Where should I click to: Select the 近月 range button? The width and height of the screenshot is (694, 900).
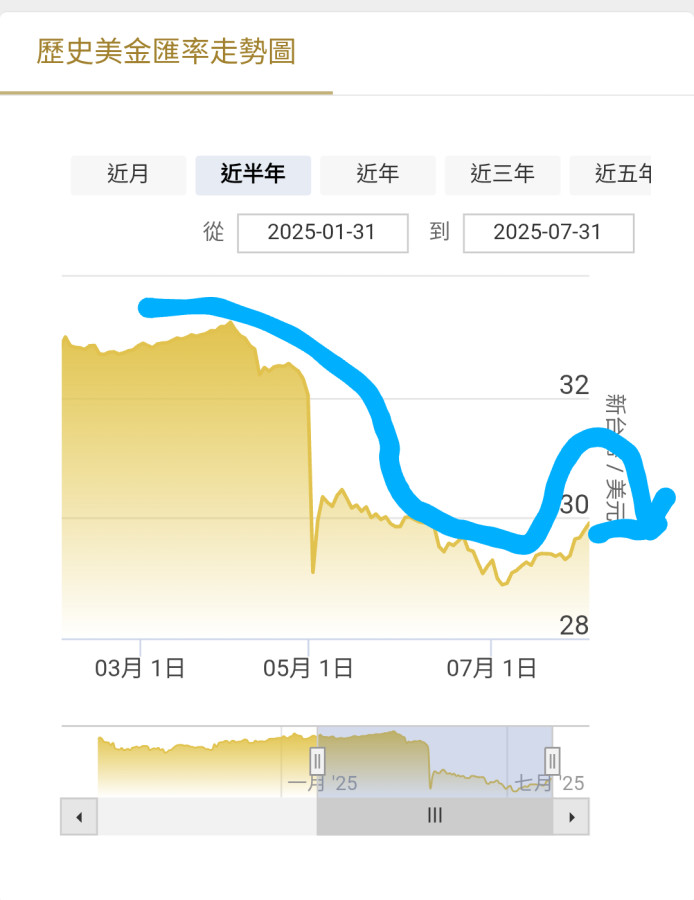(x=128, y=175)
